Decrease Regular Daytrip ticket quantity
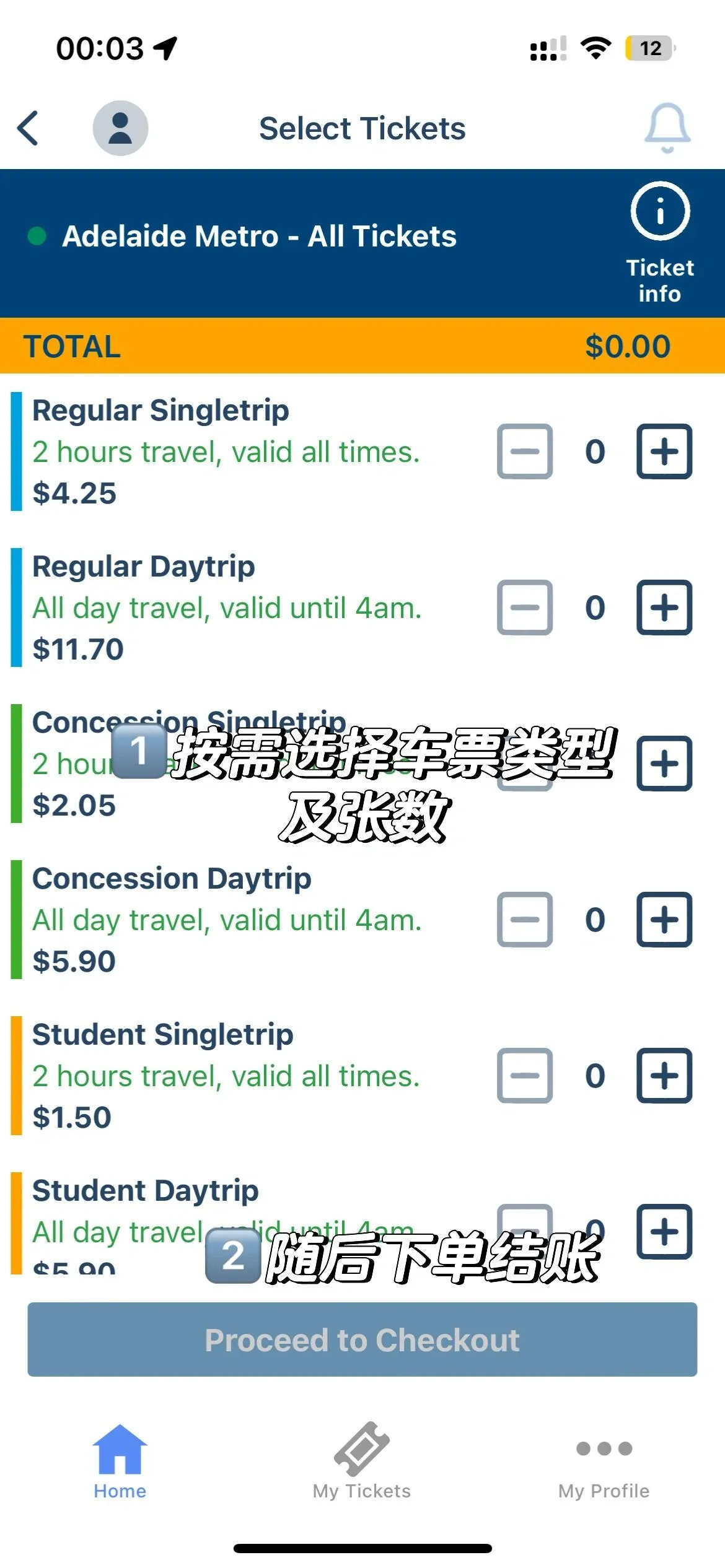The height and width of the screenshot is (1568, 725). pos(525,608)
